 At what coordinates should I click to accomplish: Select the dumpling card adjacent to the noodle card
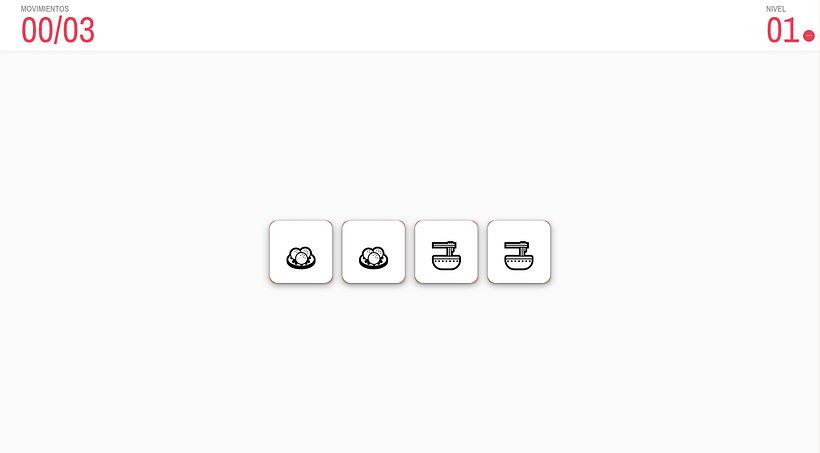(x=373, y=252)
